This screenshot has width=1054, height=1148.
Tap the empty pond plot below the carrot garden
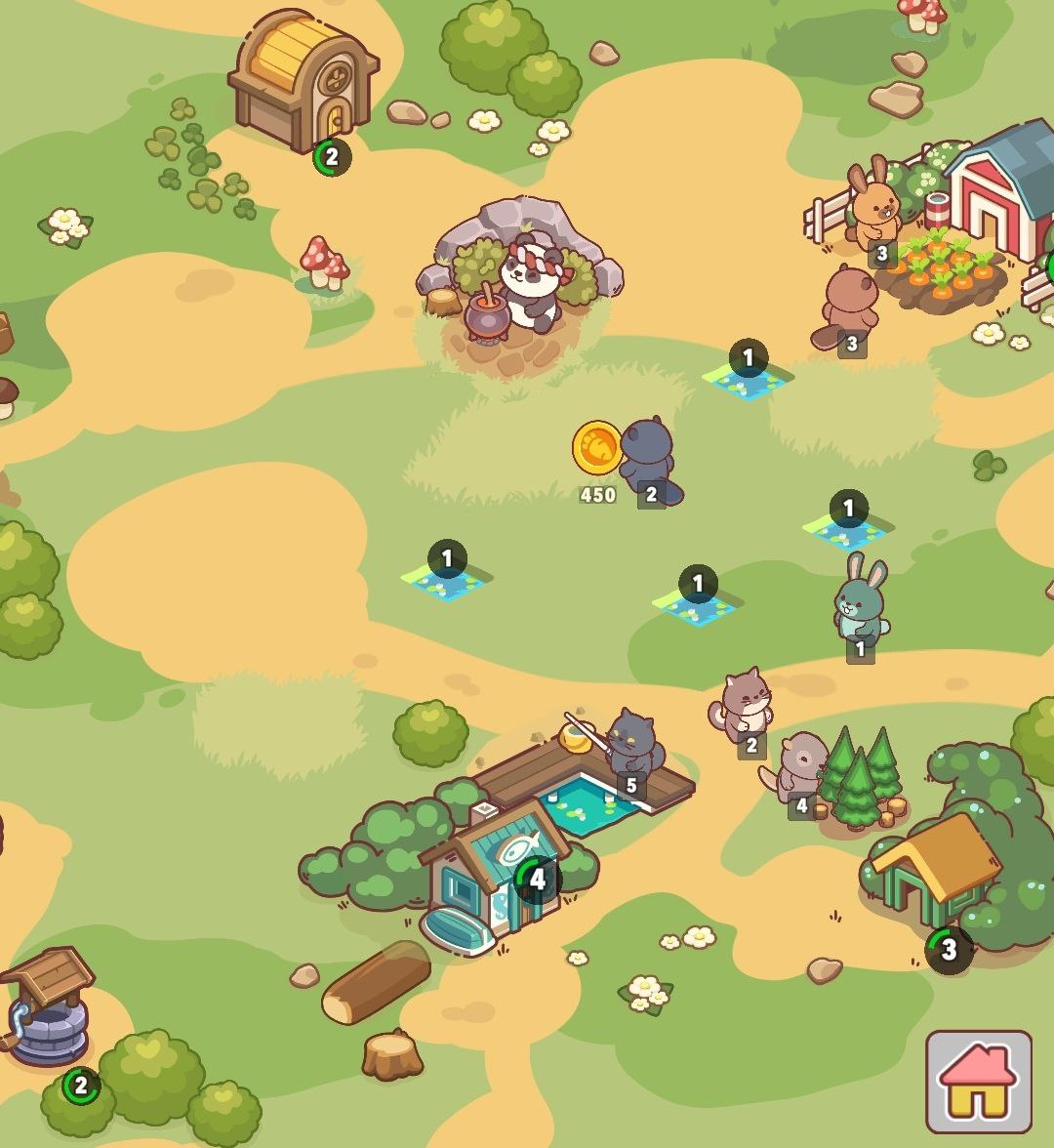[x=749, y=377]
